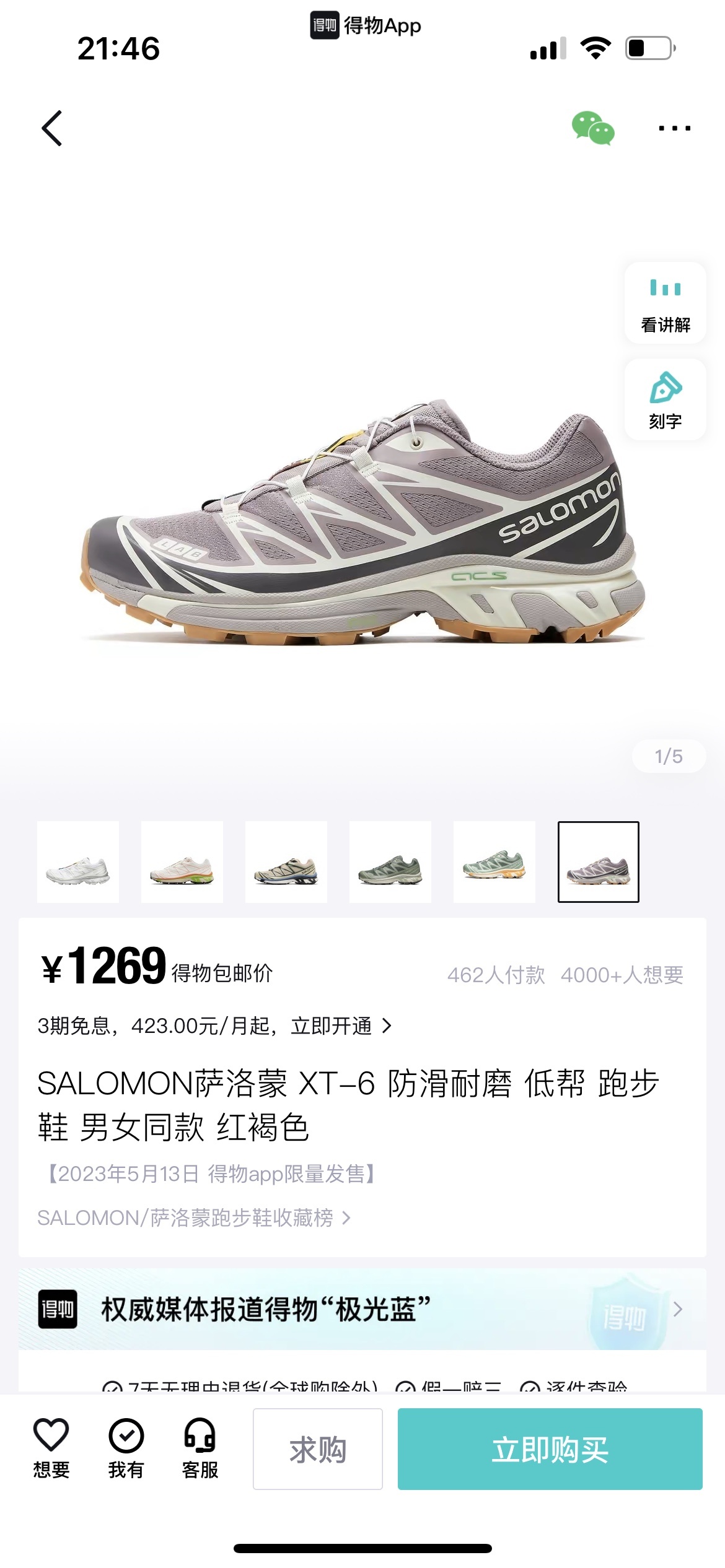Image resolution: width=725 pixels, height=1568 pixels.
Task: Tap the 求购 bid button
Action: point(317,1449)
